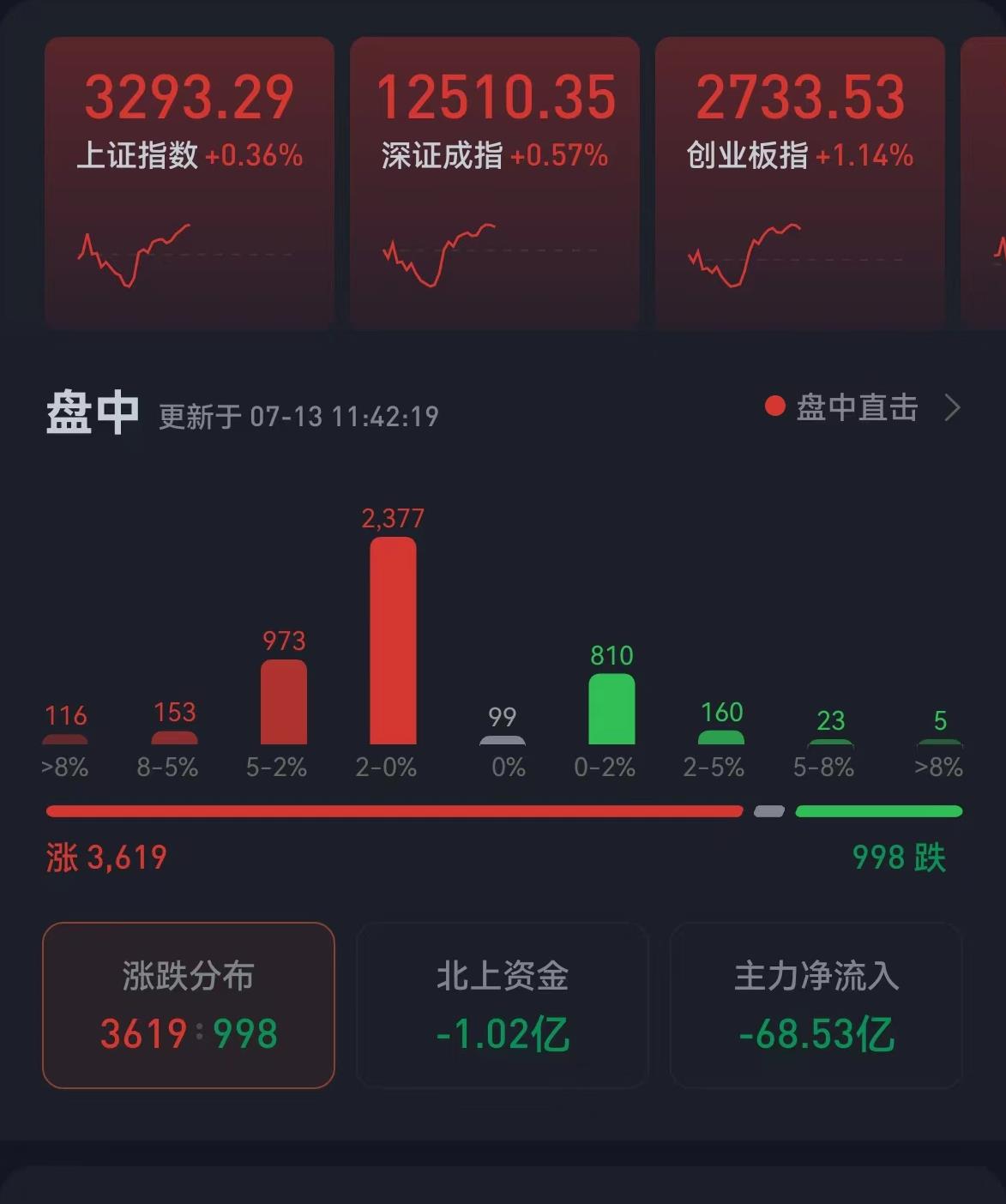Switch to the 主力净流入 tab
The width and height of the screenshot is (1006, 1204).
pos(816,1005)
